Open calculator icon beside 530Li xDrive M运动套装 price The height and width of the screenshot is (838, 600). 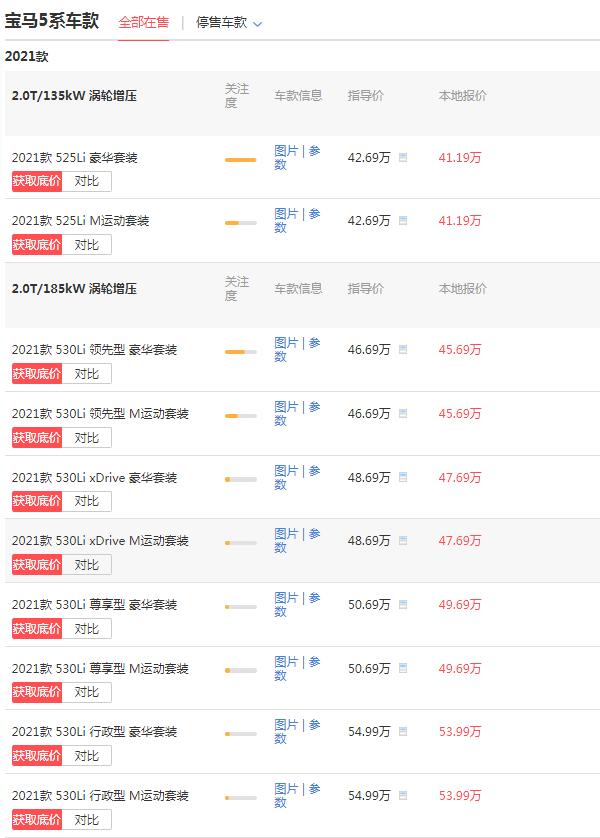(403, 541)
